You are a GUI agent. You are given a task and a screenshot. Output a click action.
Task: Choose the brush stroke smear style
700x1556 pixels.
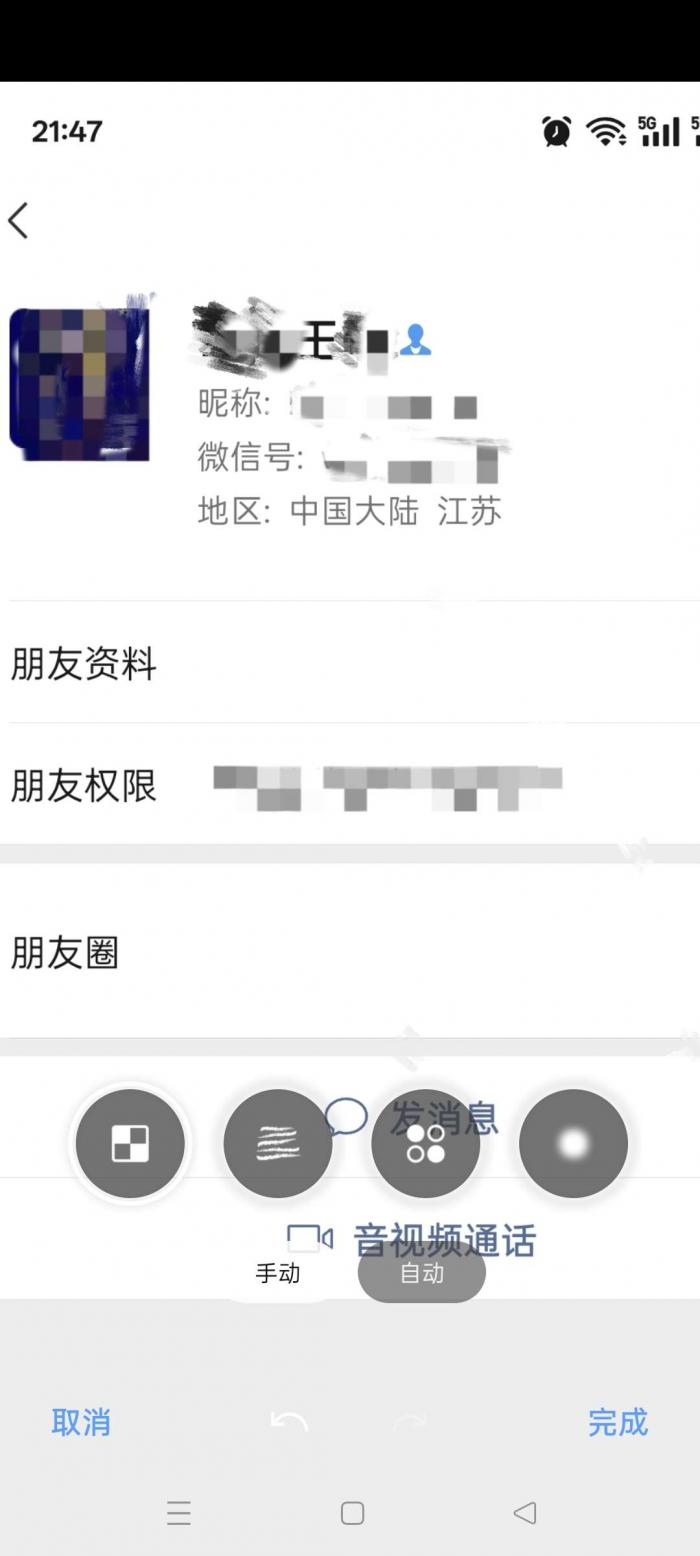click(277, 1143)
